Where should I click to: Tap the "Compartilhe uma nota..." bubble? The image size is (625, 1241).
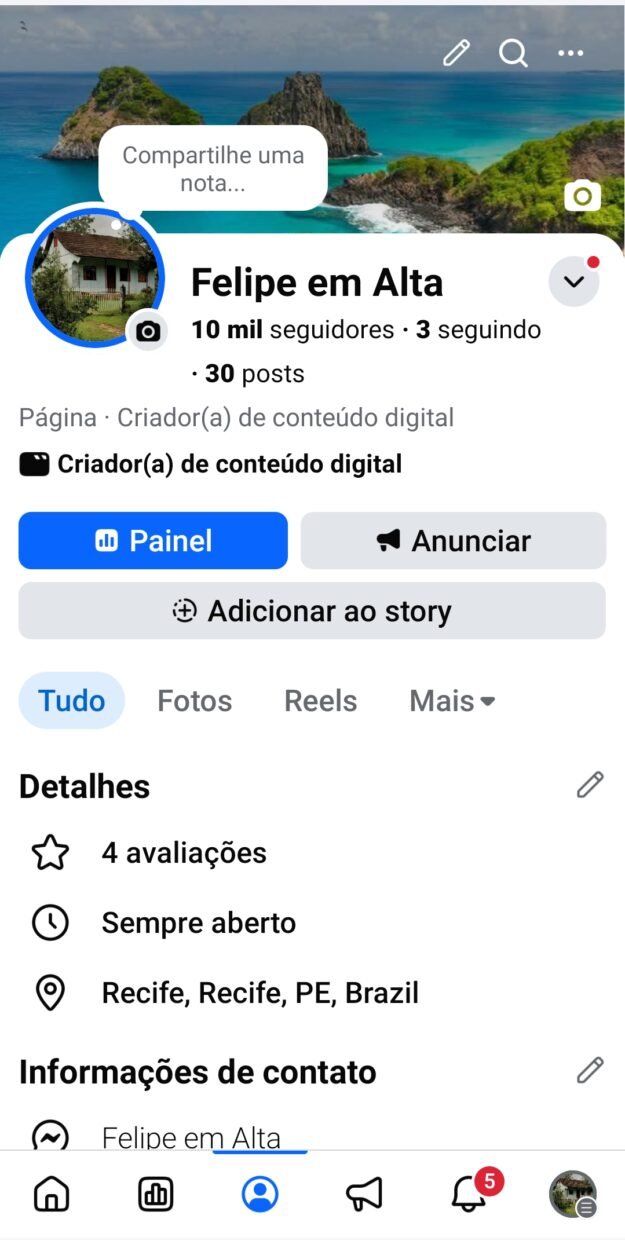[x=212, y=168]
